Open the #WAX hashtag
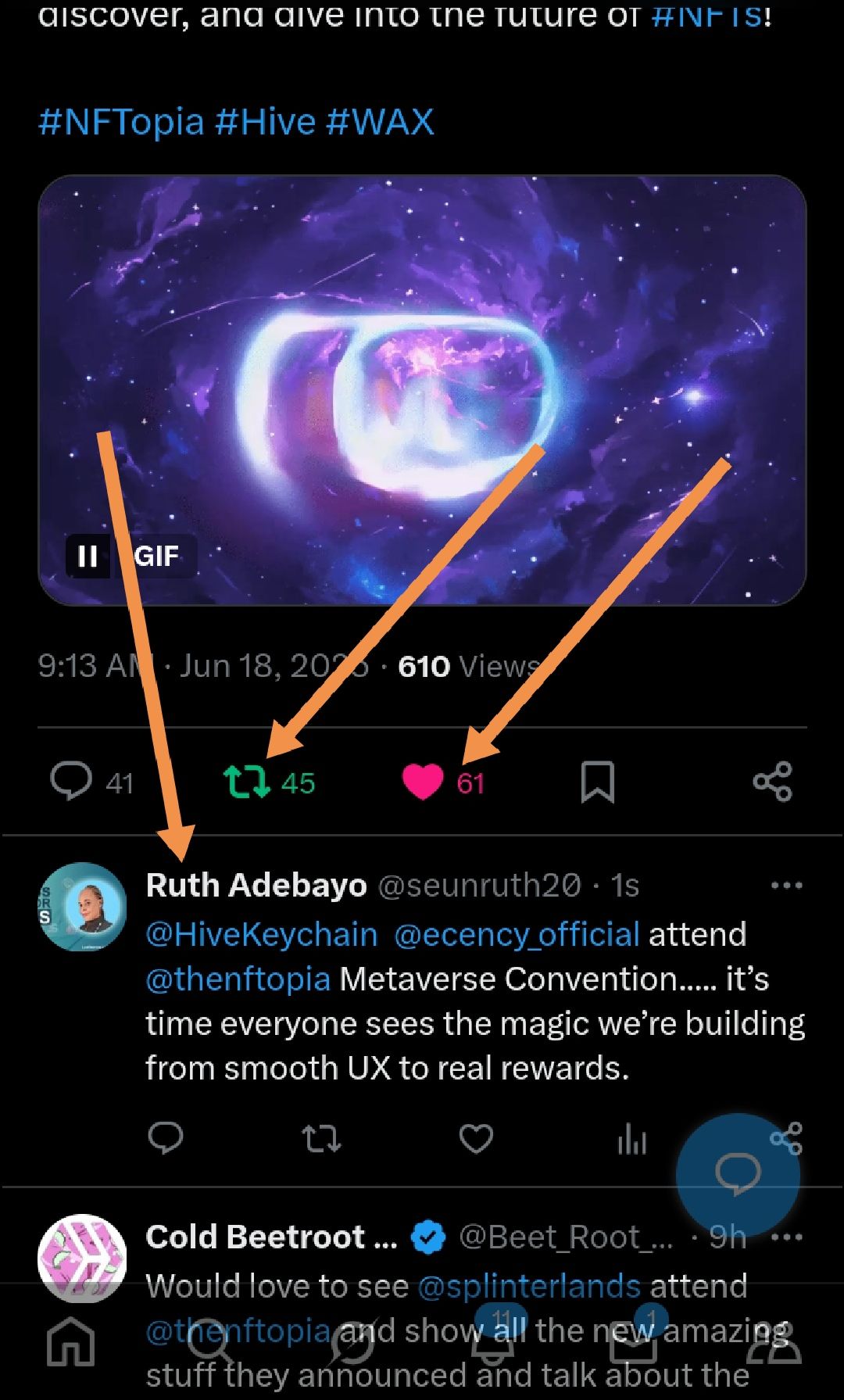This screenshot has width=844, height=1400. (379, 122)
